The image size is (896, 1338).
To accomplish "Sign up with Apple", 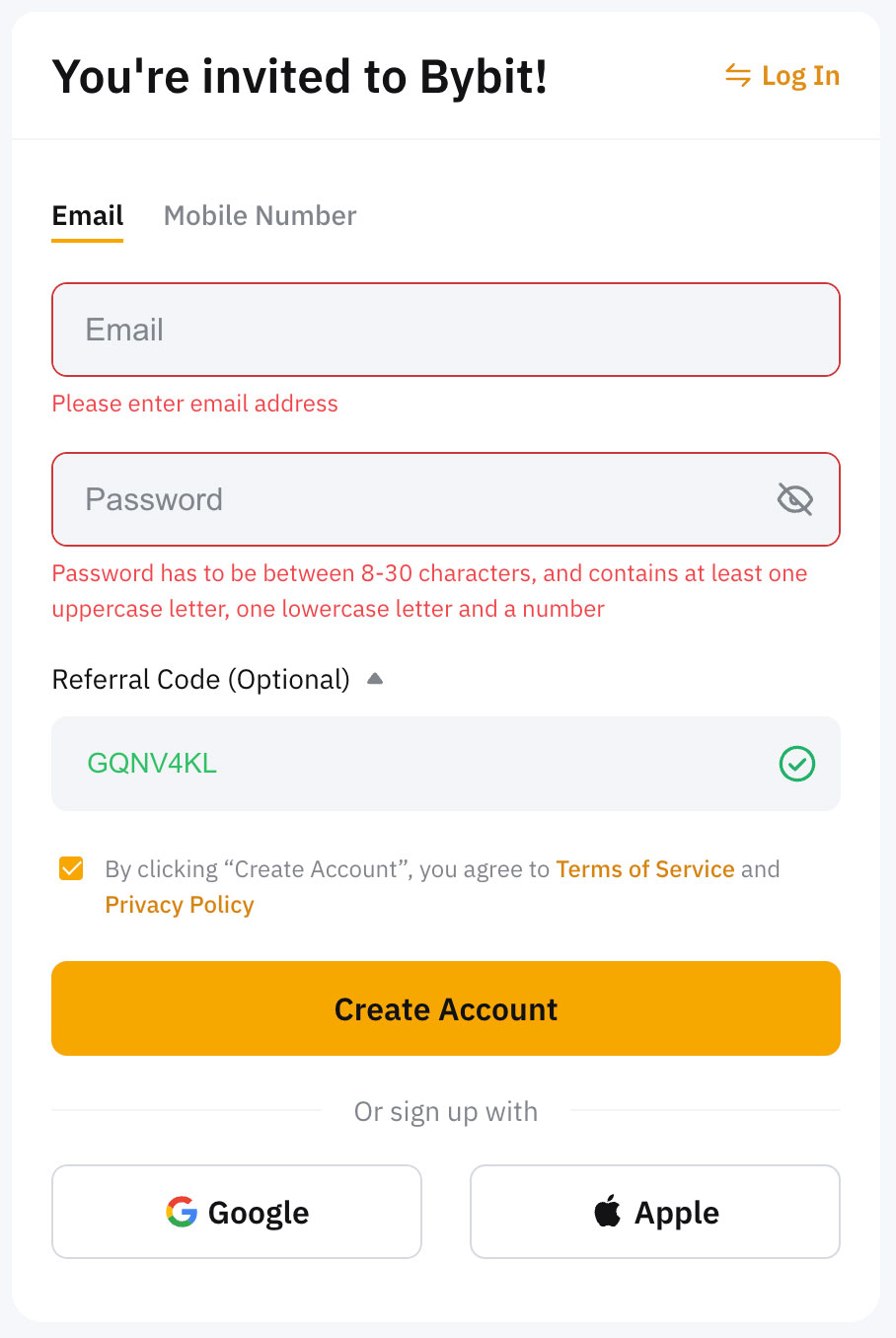I will click(654, 1212).
